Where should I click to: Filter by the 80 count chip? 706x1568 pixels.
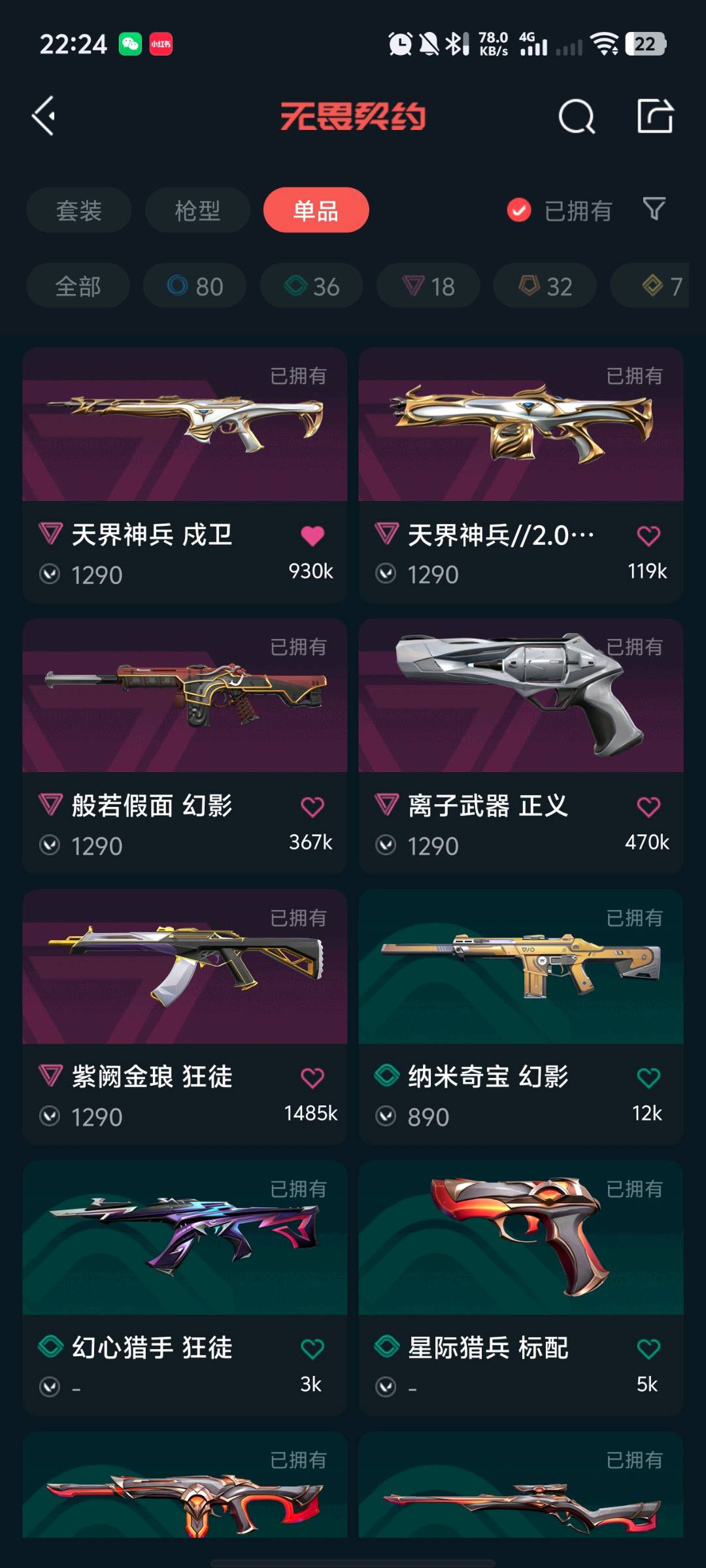pos(195,286)
